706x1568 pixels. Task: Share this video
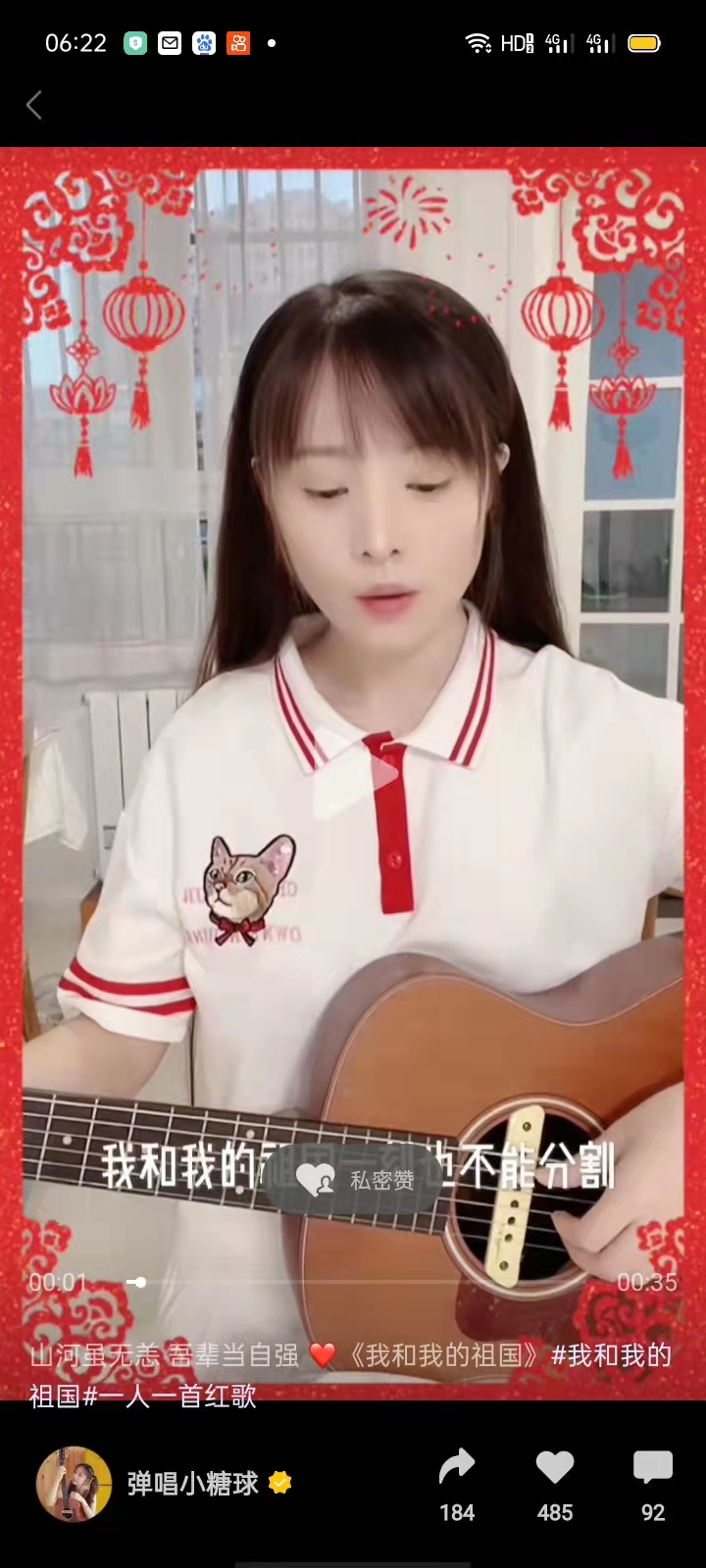point(456,1468)
